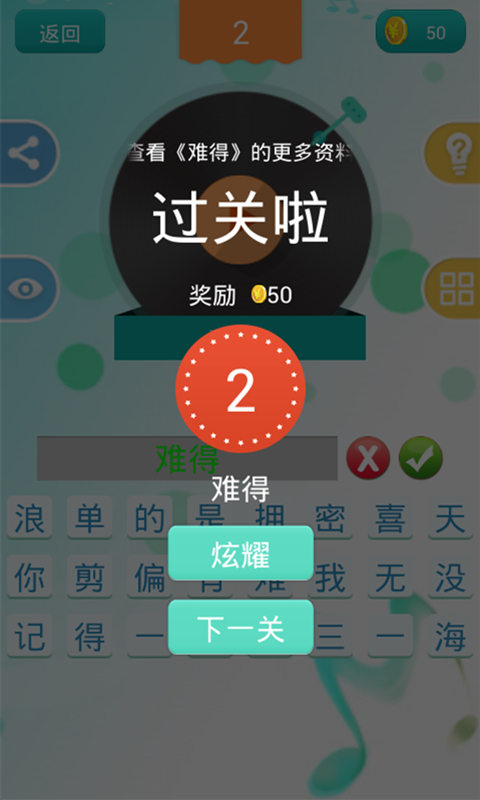480x800 pixels.
Task: Open the grid level menu icon
Action: [454, 288]
